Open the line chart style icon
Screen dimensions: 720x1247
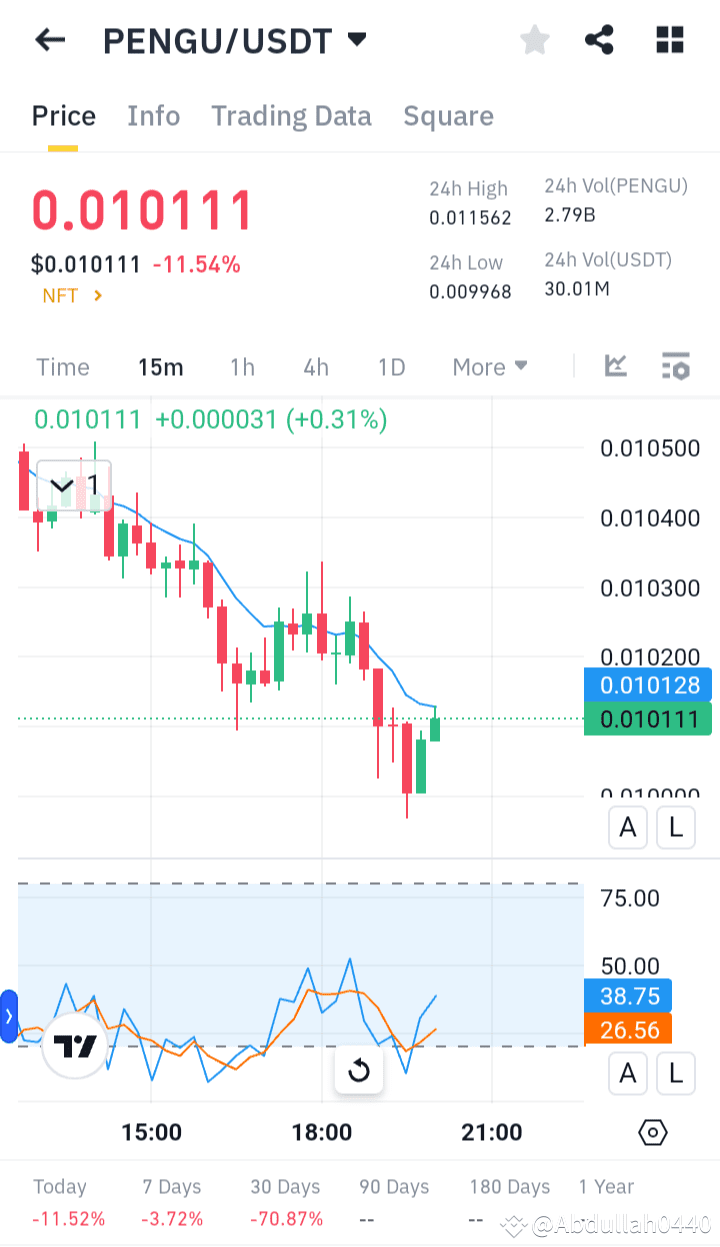[x=615, y=367]
